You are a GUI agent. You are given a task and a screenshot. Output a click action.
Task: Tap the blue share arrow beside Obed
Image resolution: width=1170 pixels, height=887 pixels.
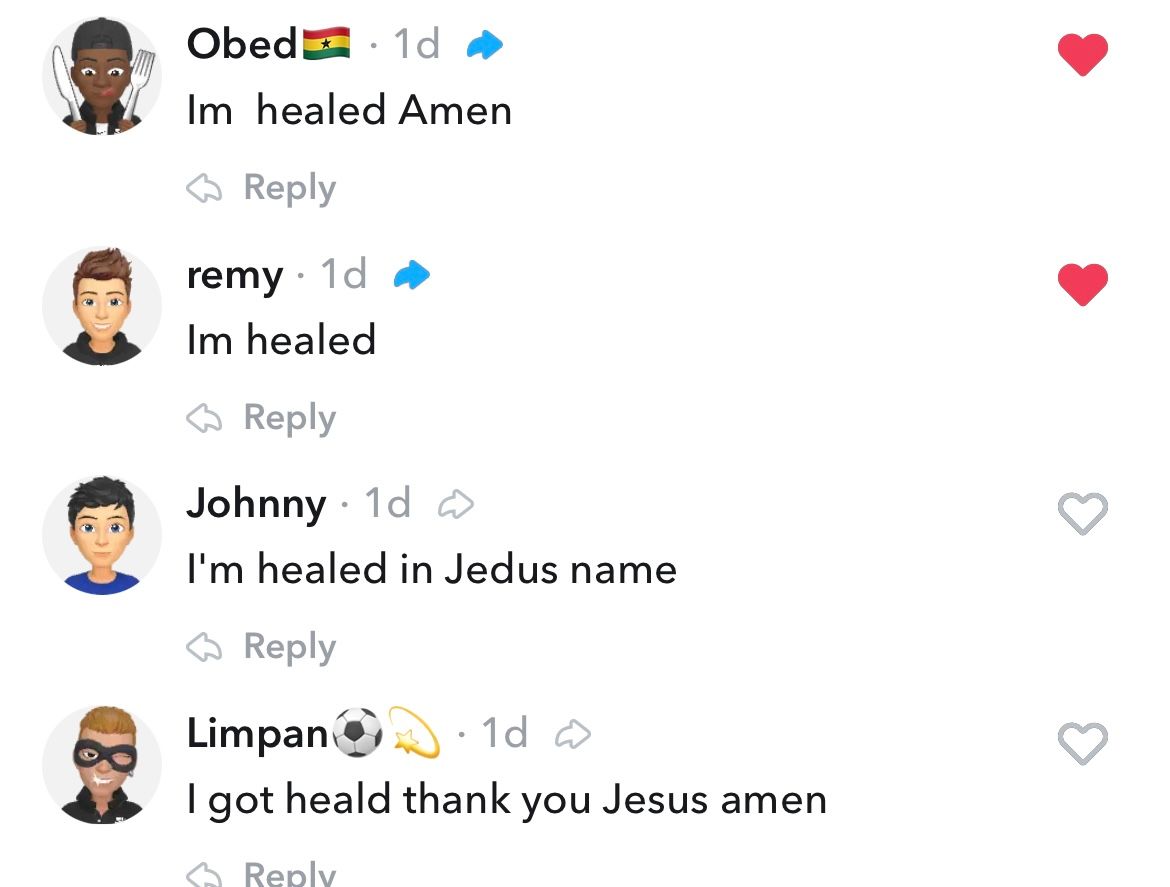click(x=485, y=45)
